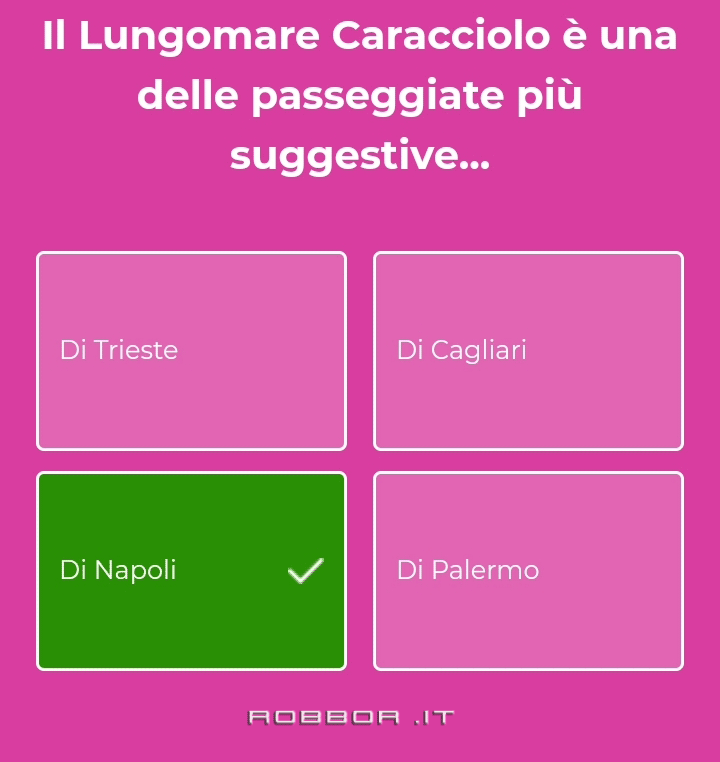Tap the Di Napoli answer
The height and width of the screenshot is (762, 720).
pyautogui.click(x=191, y=571)
